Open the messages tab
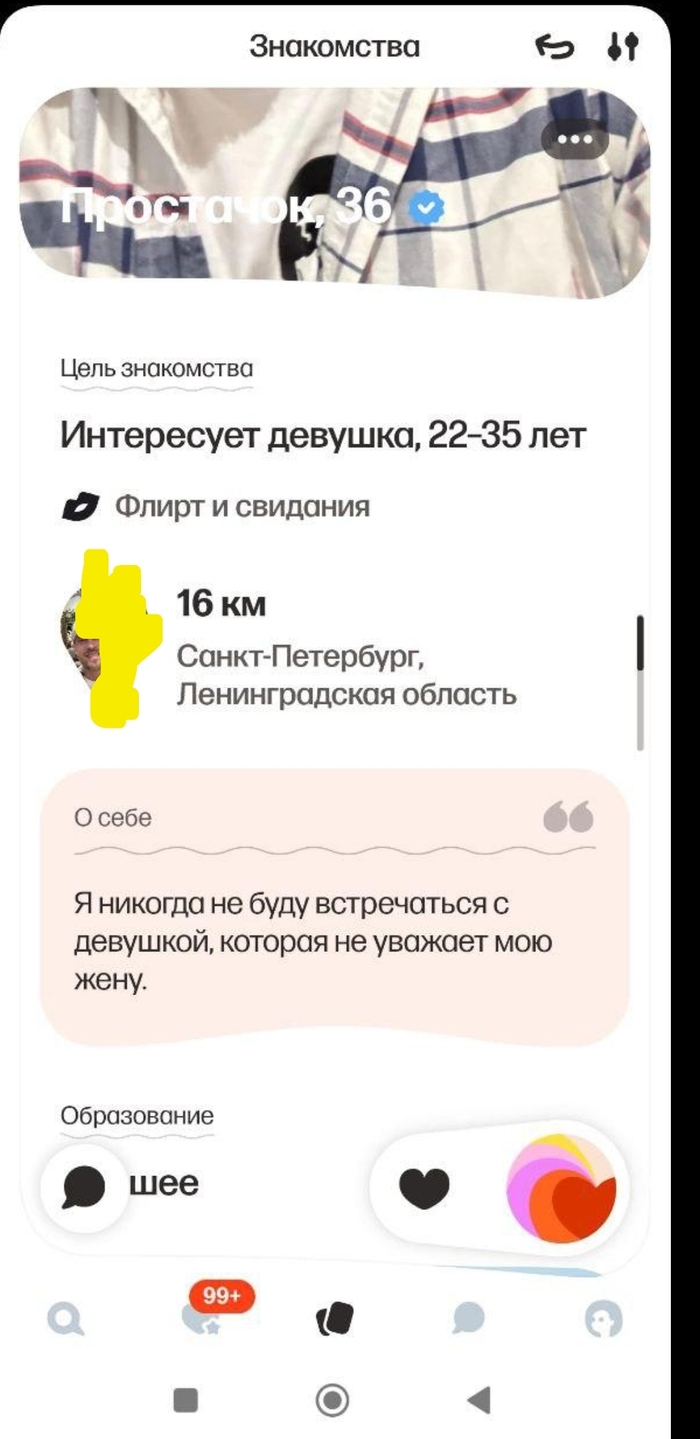700x1439 pixels. tap(467, 1319)
